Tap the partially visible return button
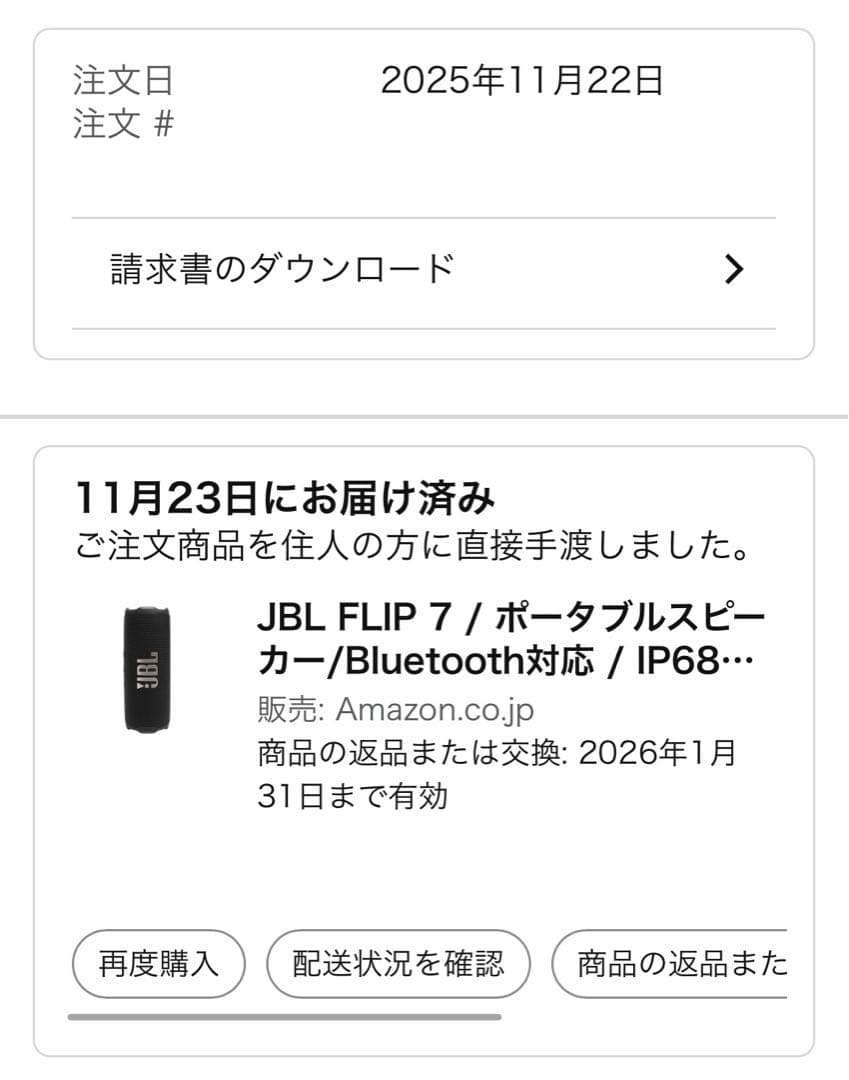This screenshot has width=849, height=1080. [x=679, y=962]
